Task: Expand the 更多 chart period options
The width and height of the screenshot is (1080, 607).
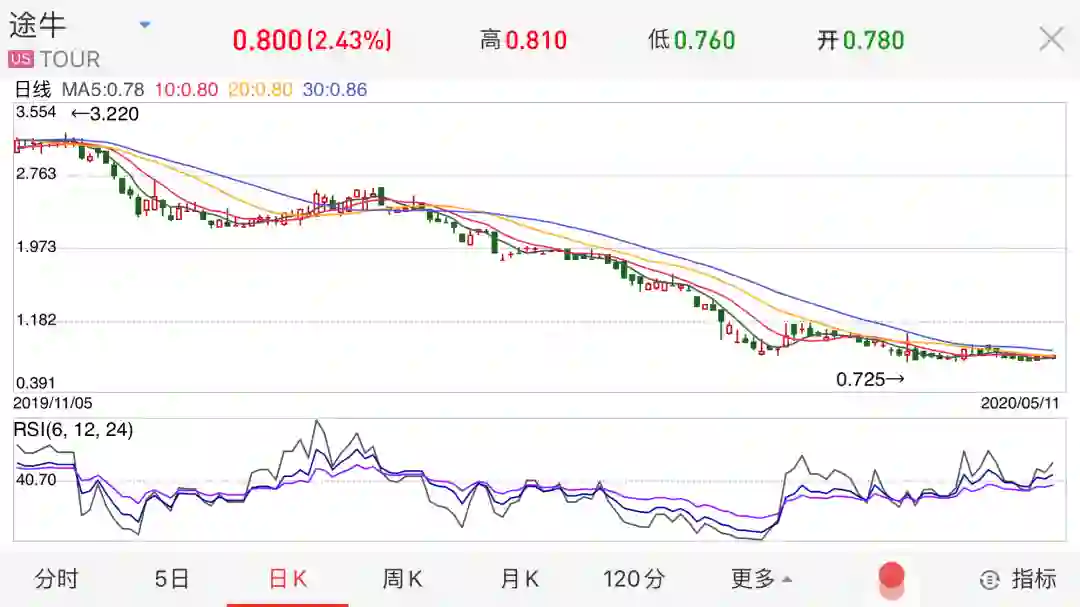Action: pyautogui.click(x=761, y=579)
